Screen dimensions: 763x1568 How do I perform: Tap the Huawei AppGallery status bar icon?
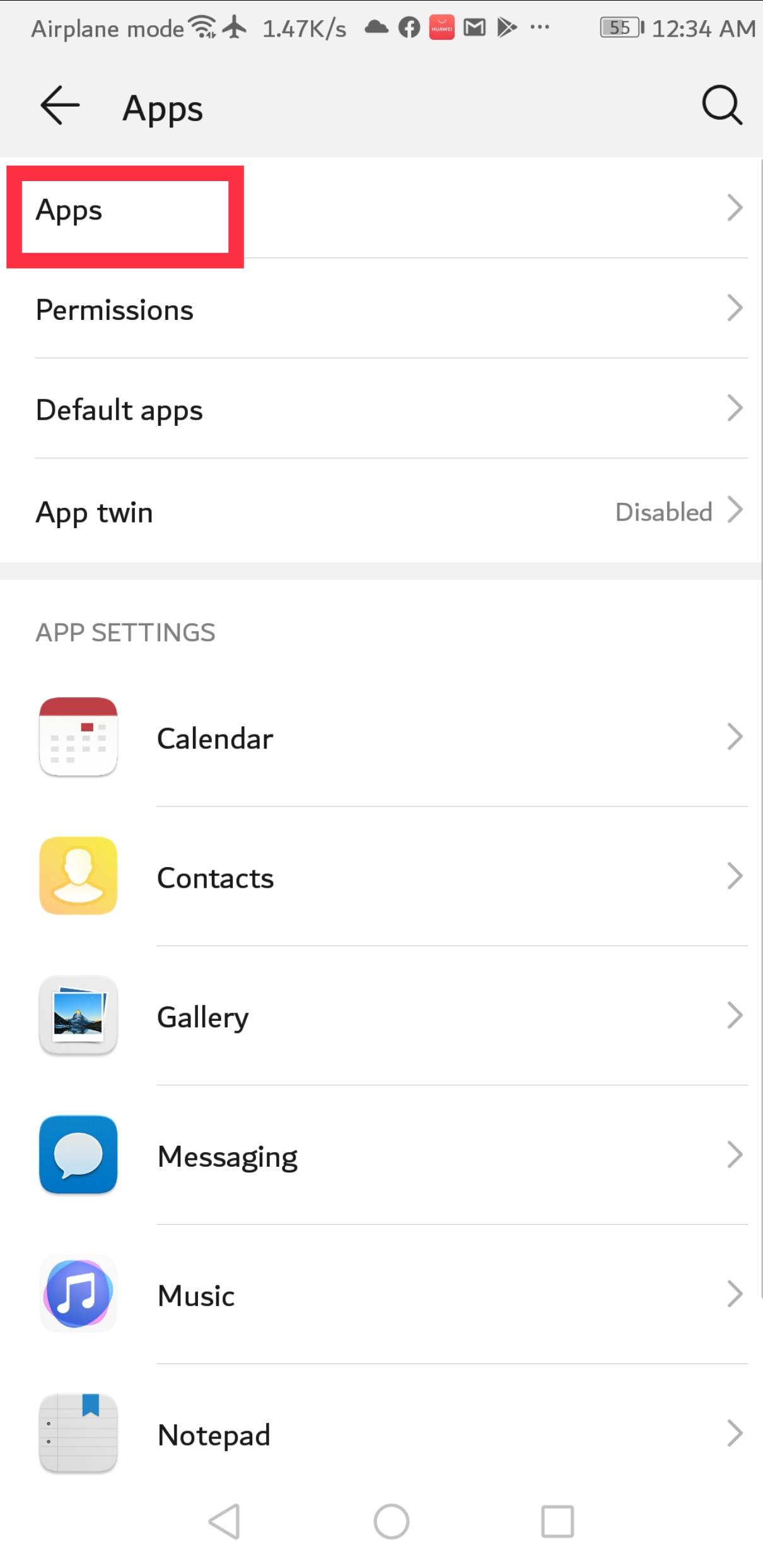[x=441, y=28]
